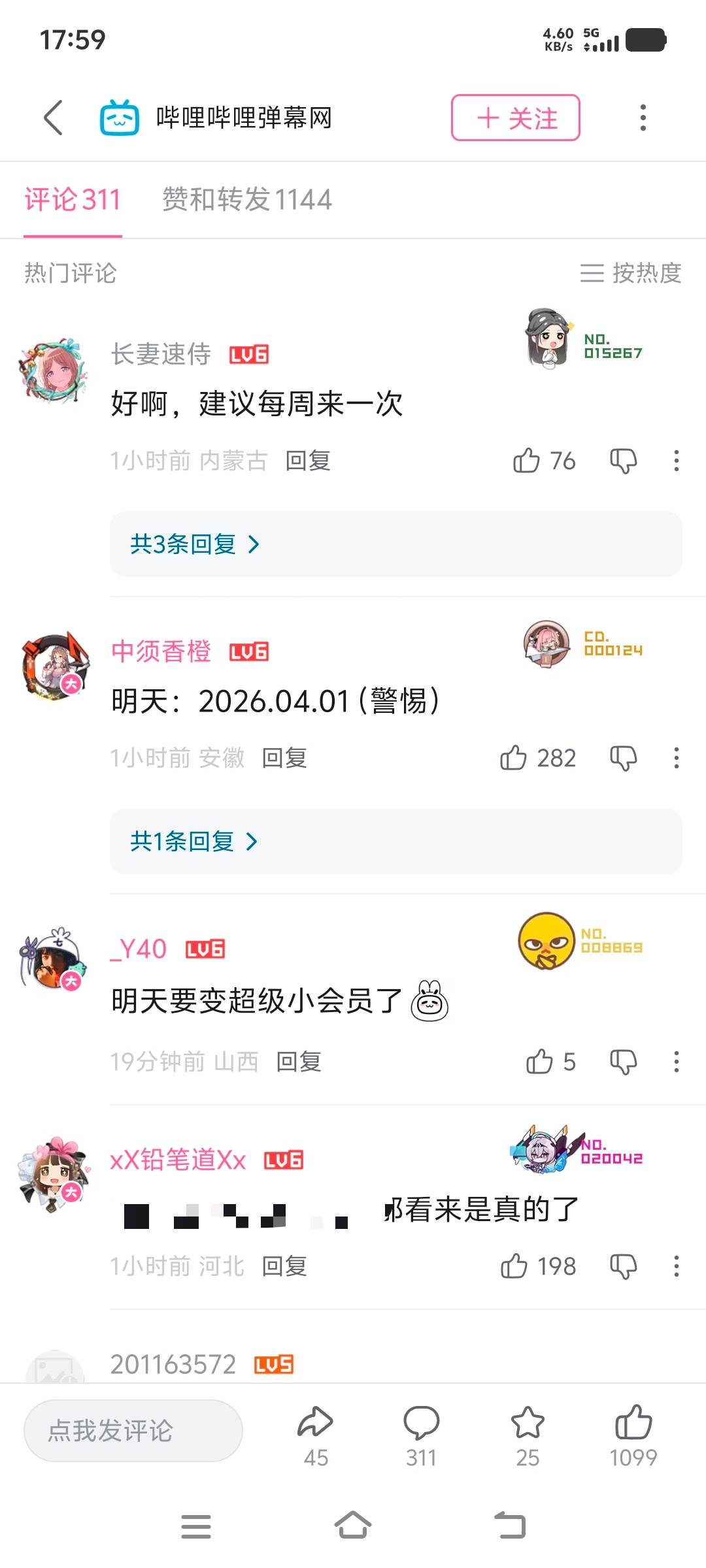Screen dimensions: 706x1568
Task: Open the overflow menu in the header
Action: click(643, 118)
